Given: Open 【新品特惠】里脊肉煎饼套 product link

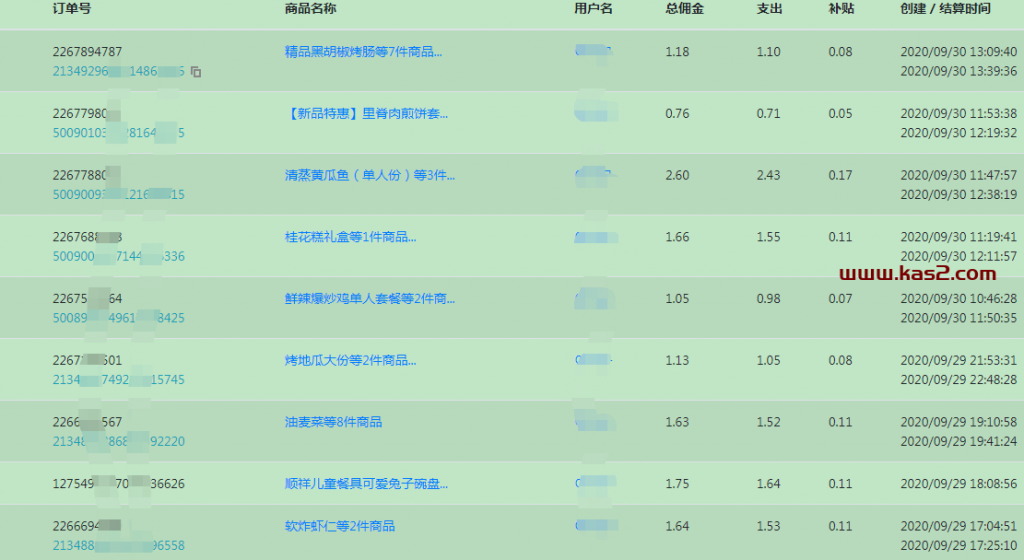Looking at the screenshot, I should click(x=366, y=114).
